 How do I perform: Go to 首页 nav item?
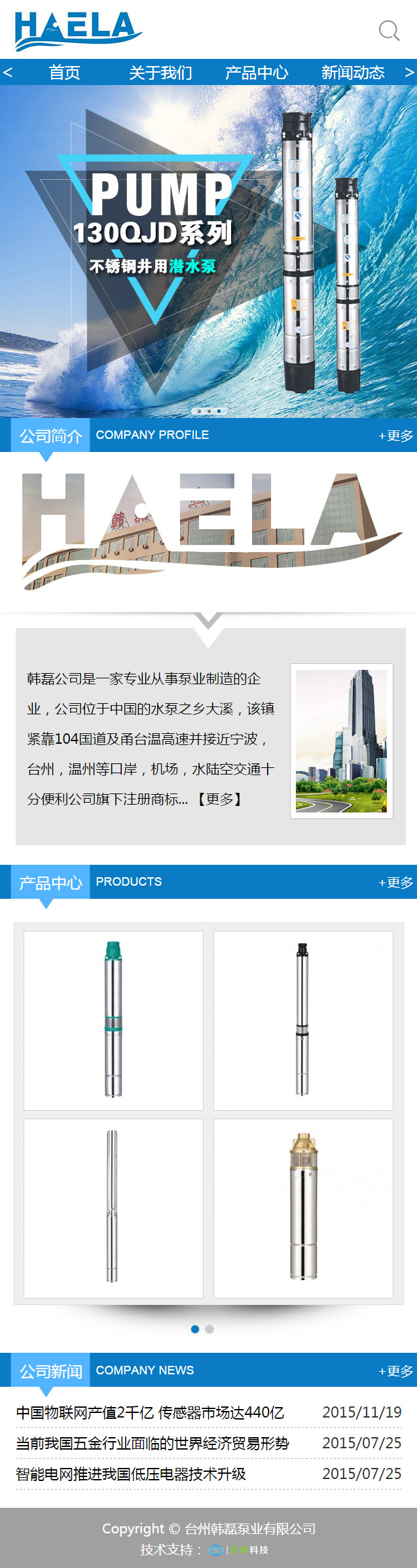(64, 73)
